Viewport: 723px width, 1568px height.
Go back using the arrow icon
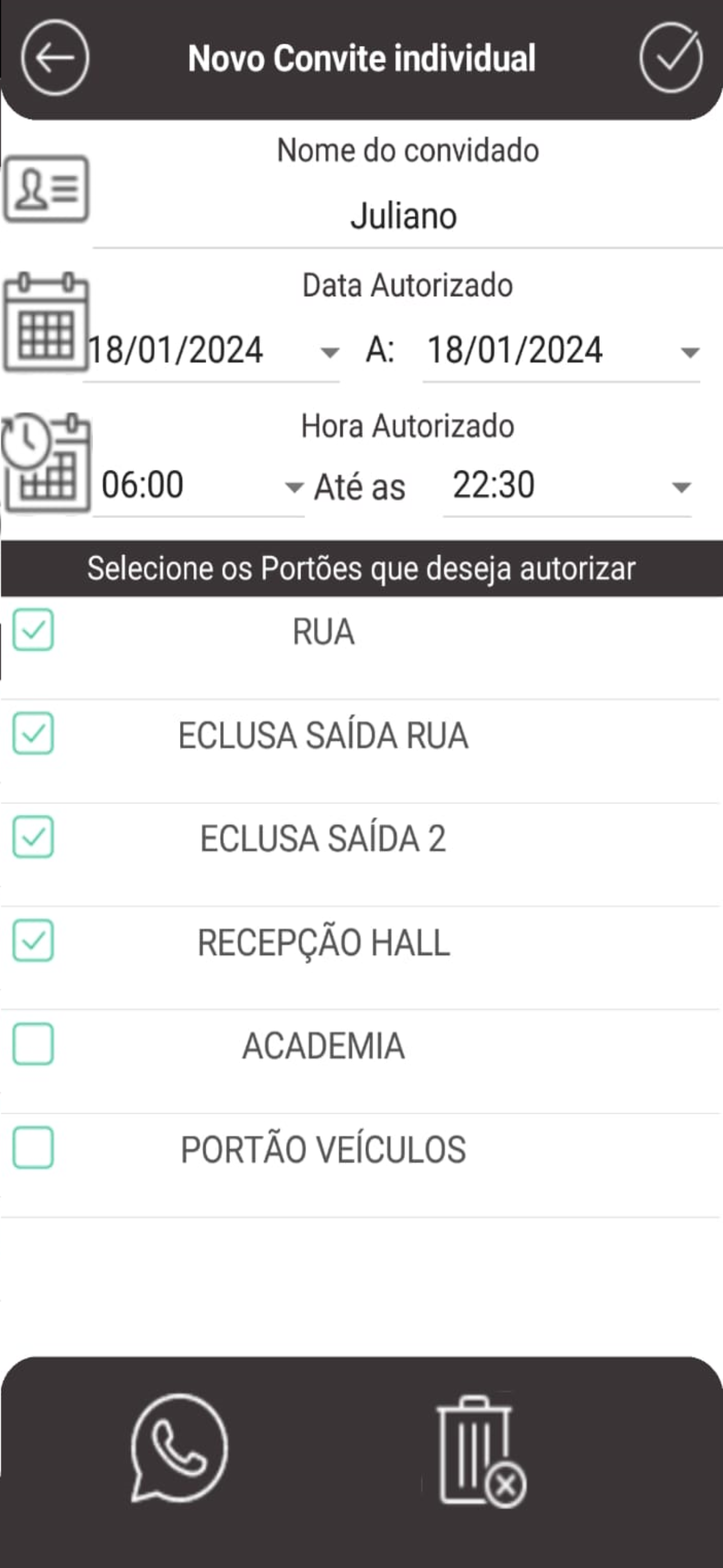pos(55,58)
